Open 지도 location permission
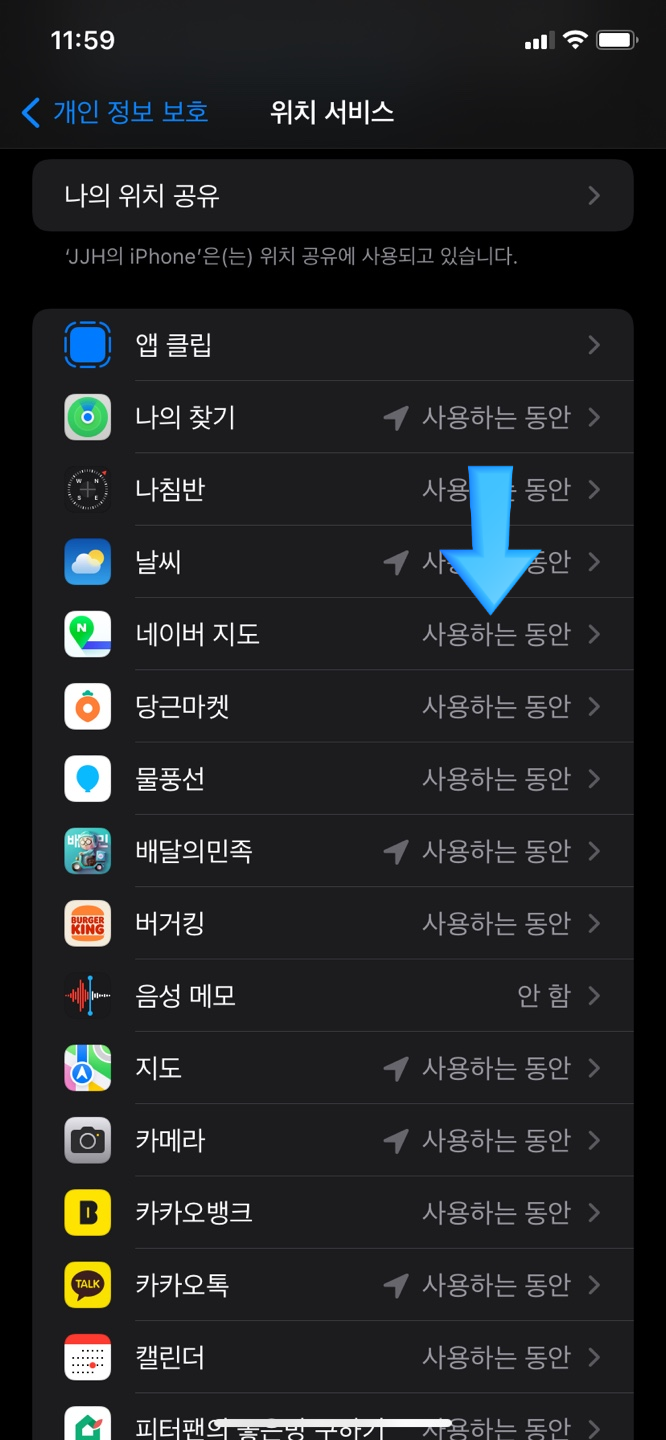 pyautogui.click(x=333, y=1068)
